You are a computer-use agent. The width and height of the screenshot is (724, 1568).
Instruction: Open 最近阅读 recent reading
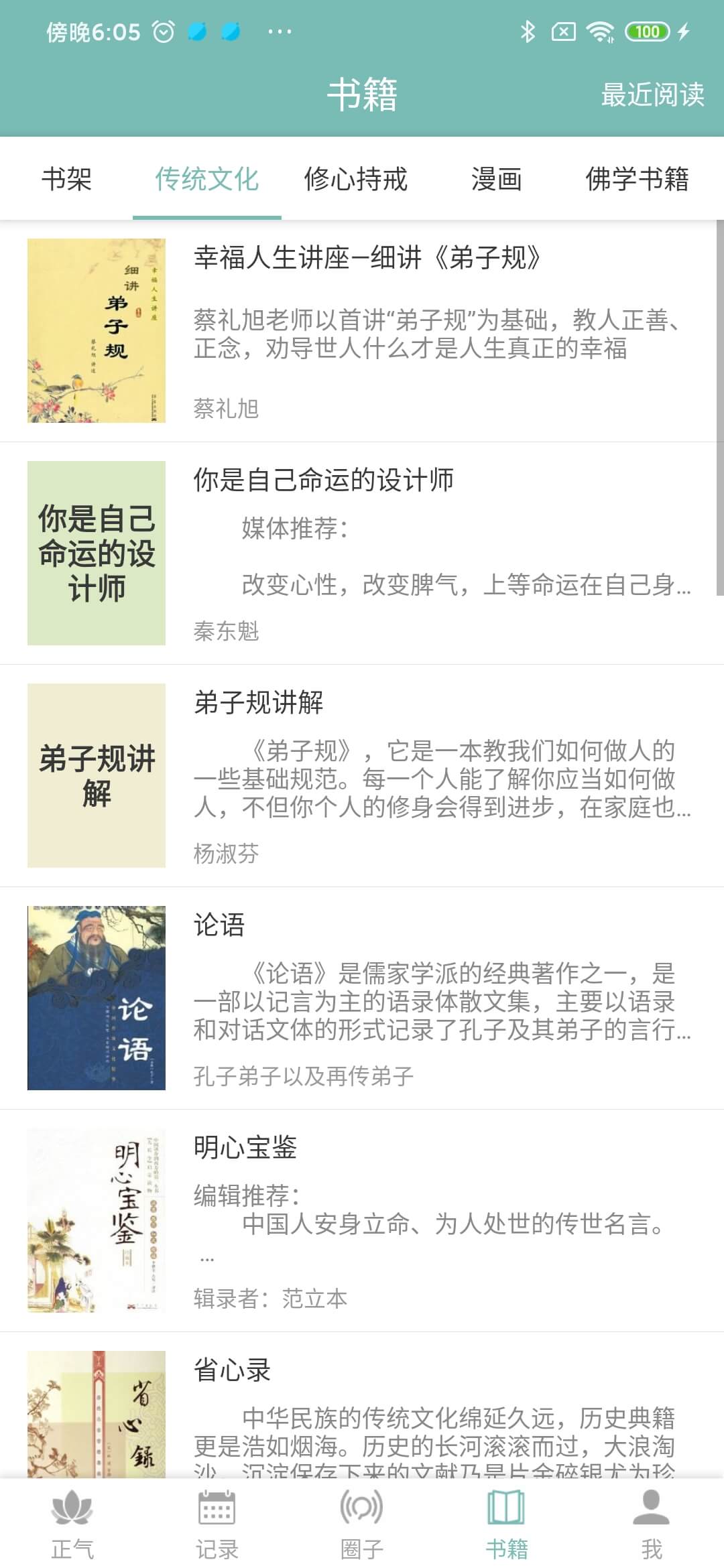(x=652, y=94)
